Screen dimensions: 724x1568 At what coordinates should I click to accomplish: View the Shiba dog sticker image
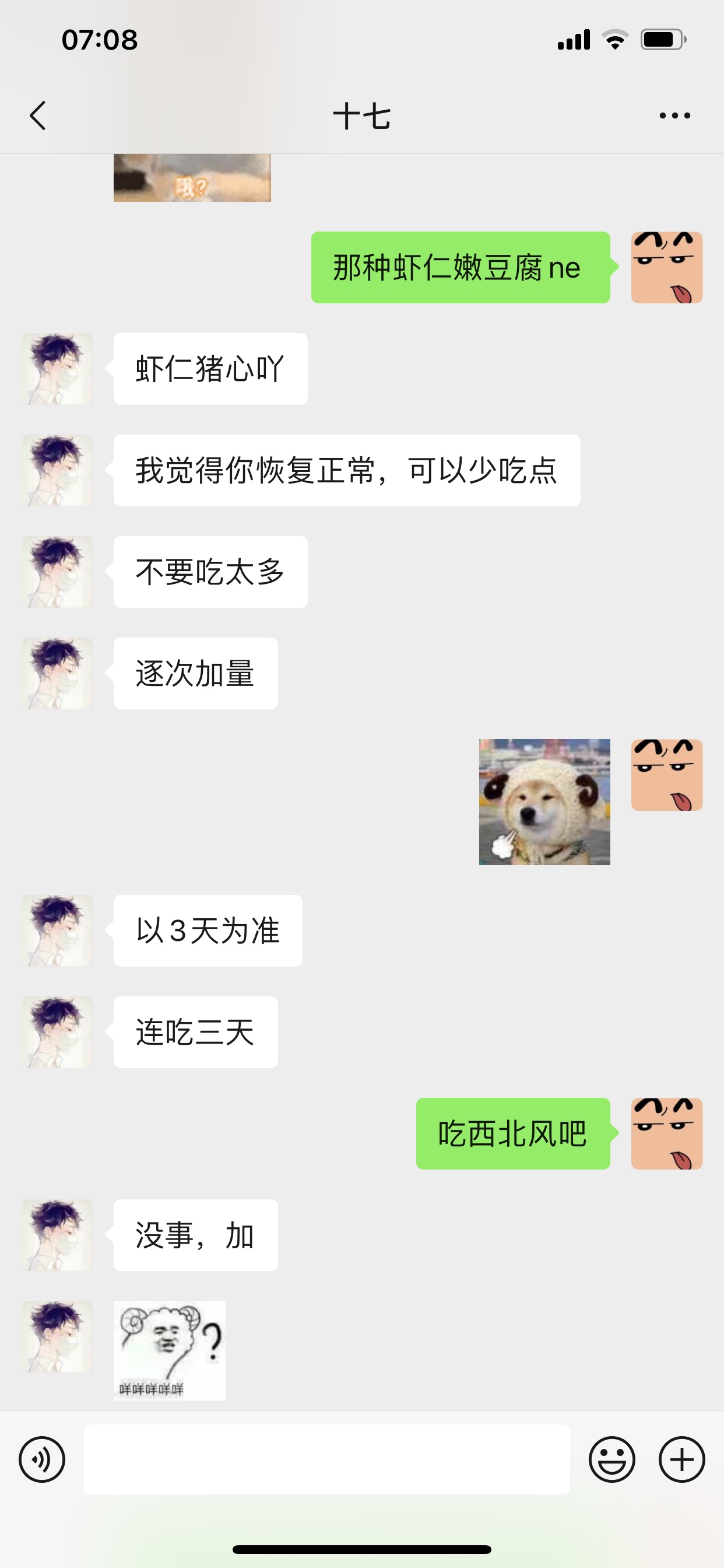coord(544,801)
